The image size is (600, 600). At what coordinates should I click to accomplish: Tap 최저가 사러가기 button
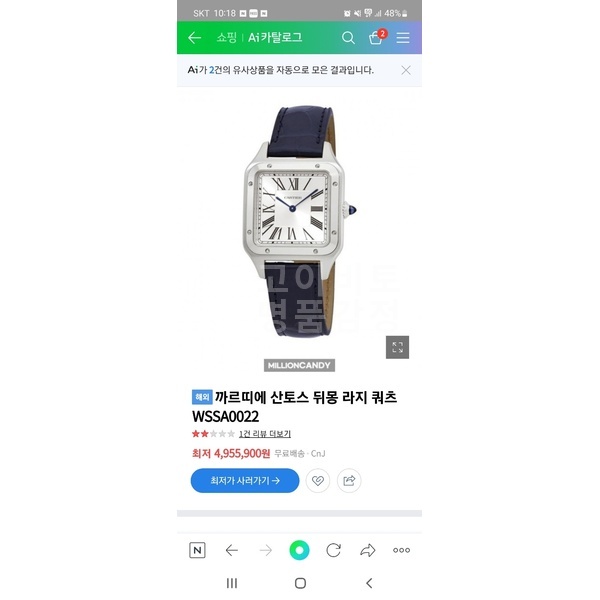pos(245,480)
